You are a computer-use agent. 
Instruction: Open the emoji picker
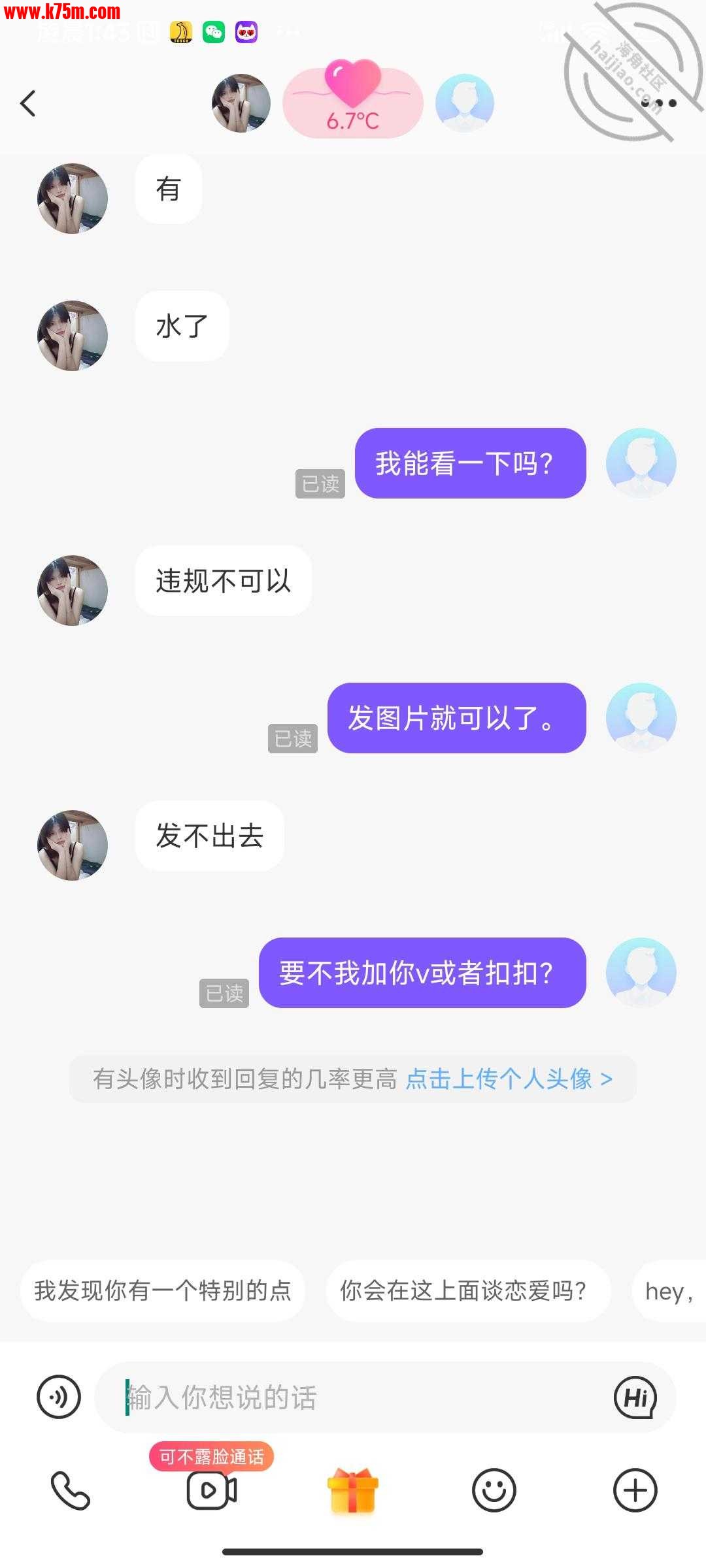[494, 1490]
